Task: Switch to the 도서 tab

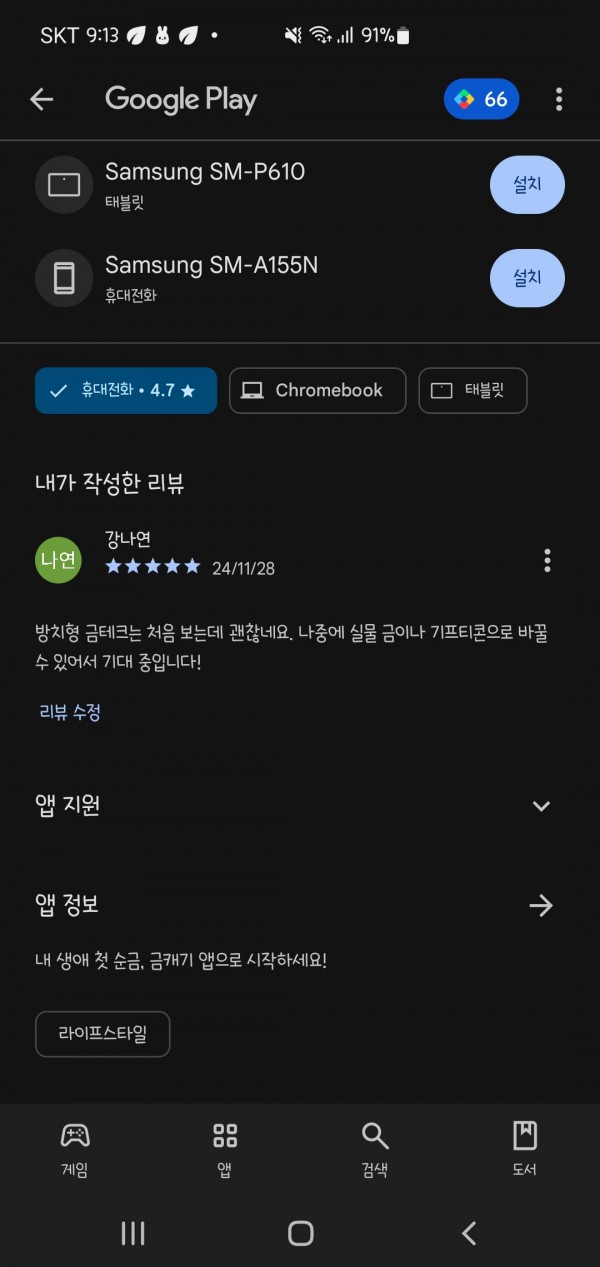Action: 525,1149
